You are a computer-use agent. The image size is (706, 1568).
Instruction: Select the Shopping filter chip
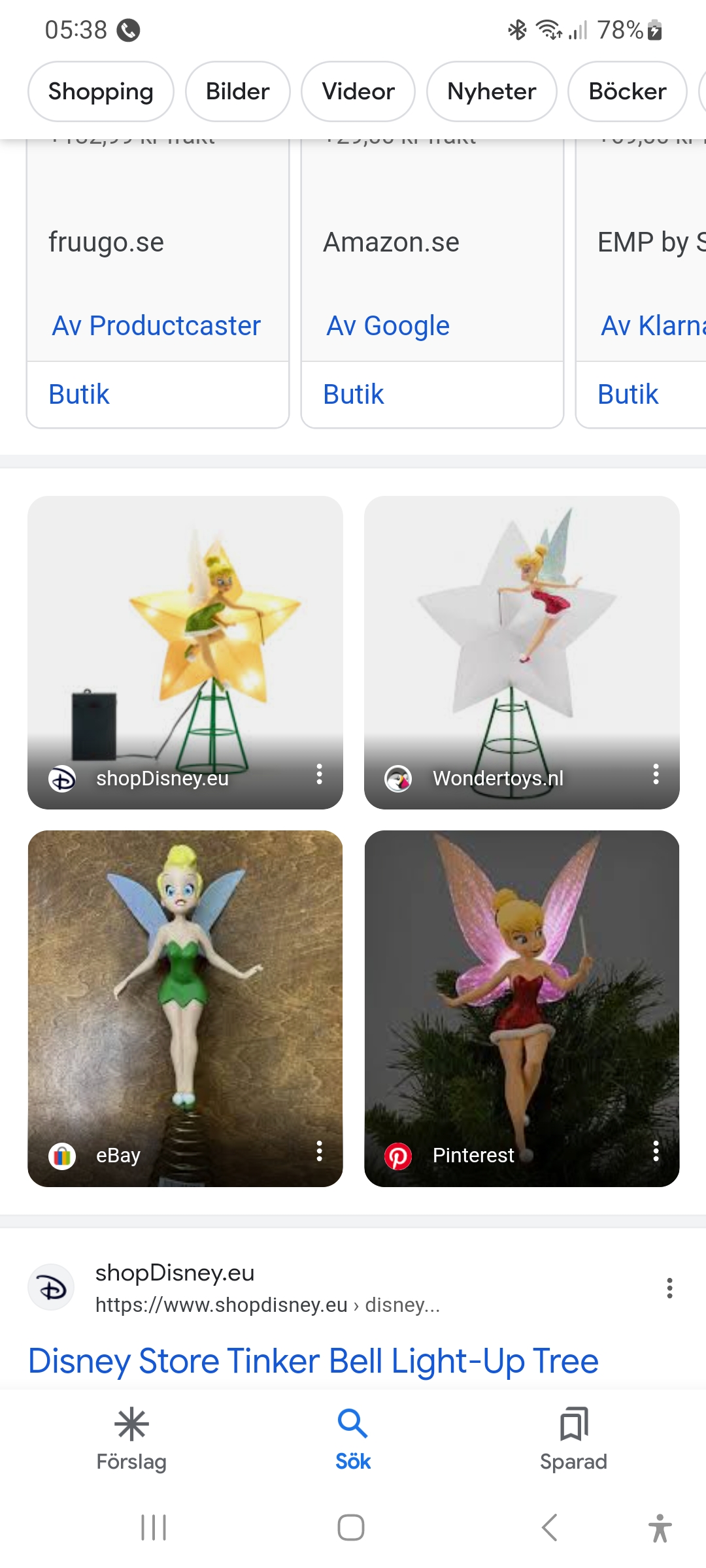pyautogui.click(x=101, y=91)
